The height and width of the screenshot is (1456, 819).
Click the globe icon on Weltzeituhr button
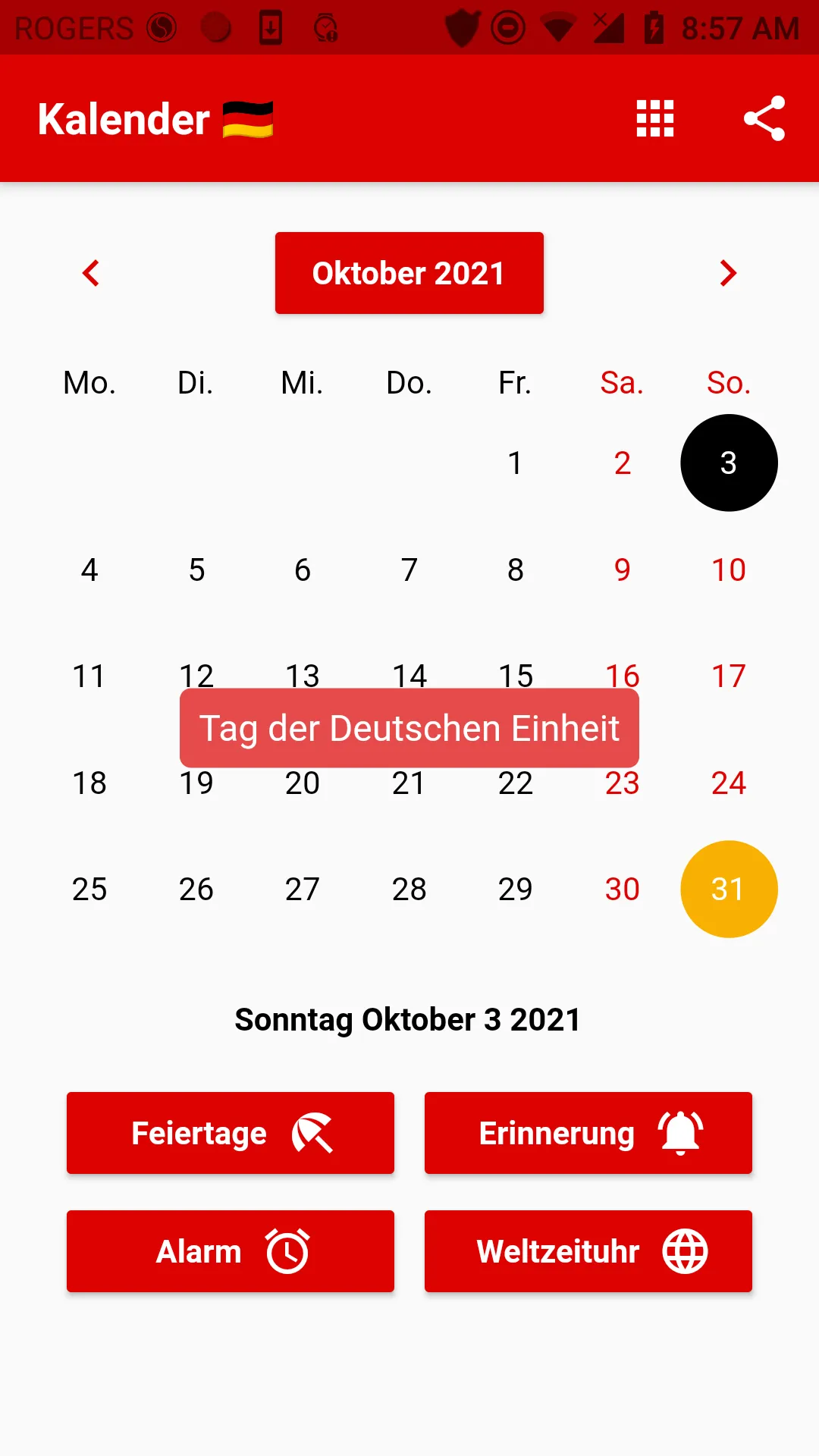pos(685,1251)
